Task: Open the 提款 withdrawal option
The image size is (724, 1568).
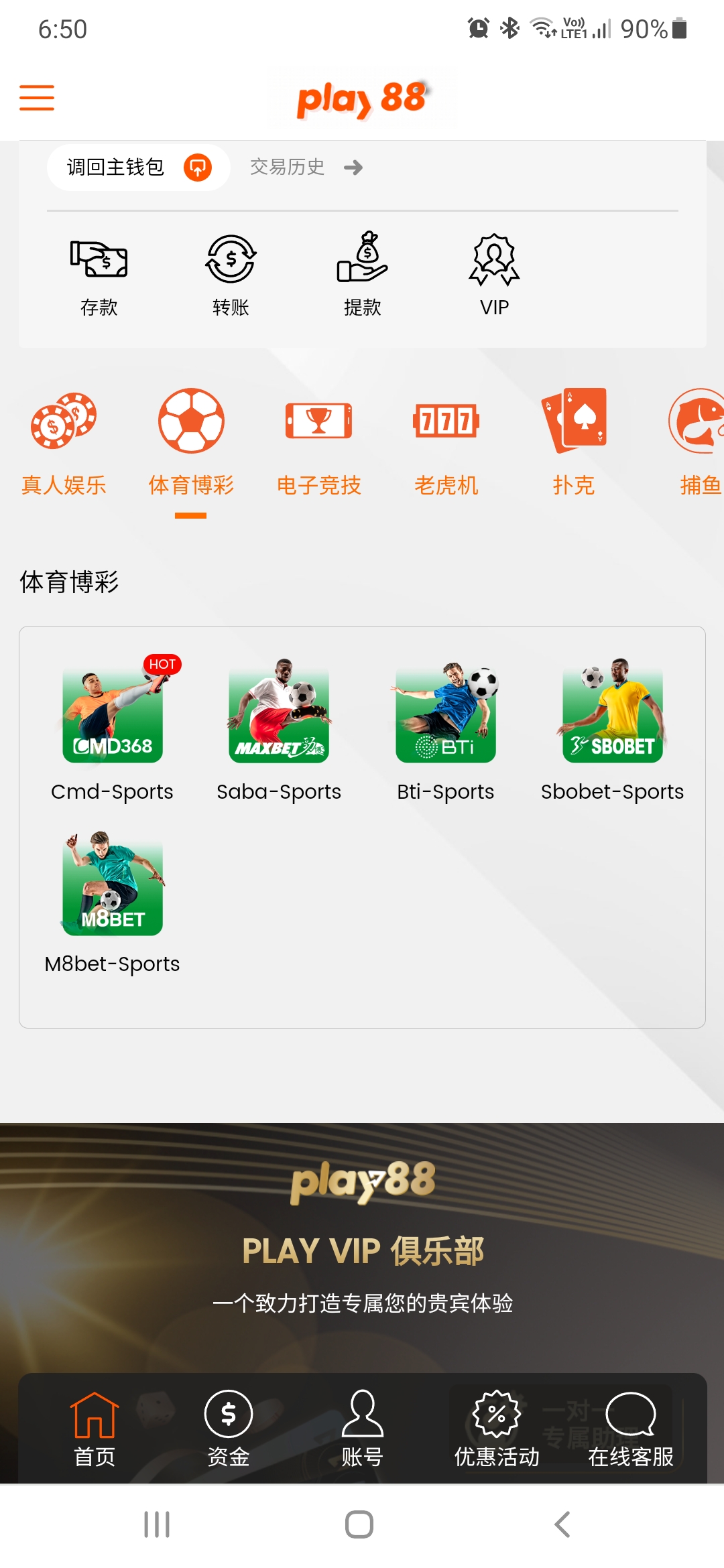Action: (x=362, y=275)
